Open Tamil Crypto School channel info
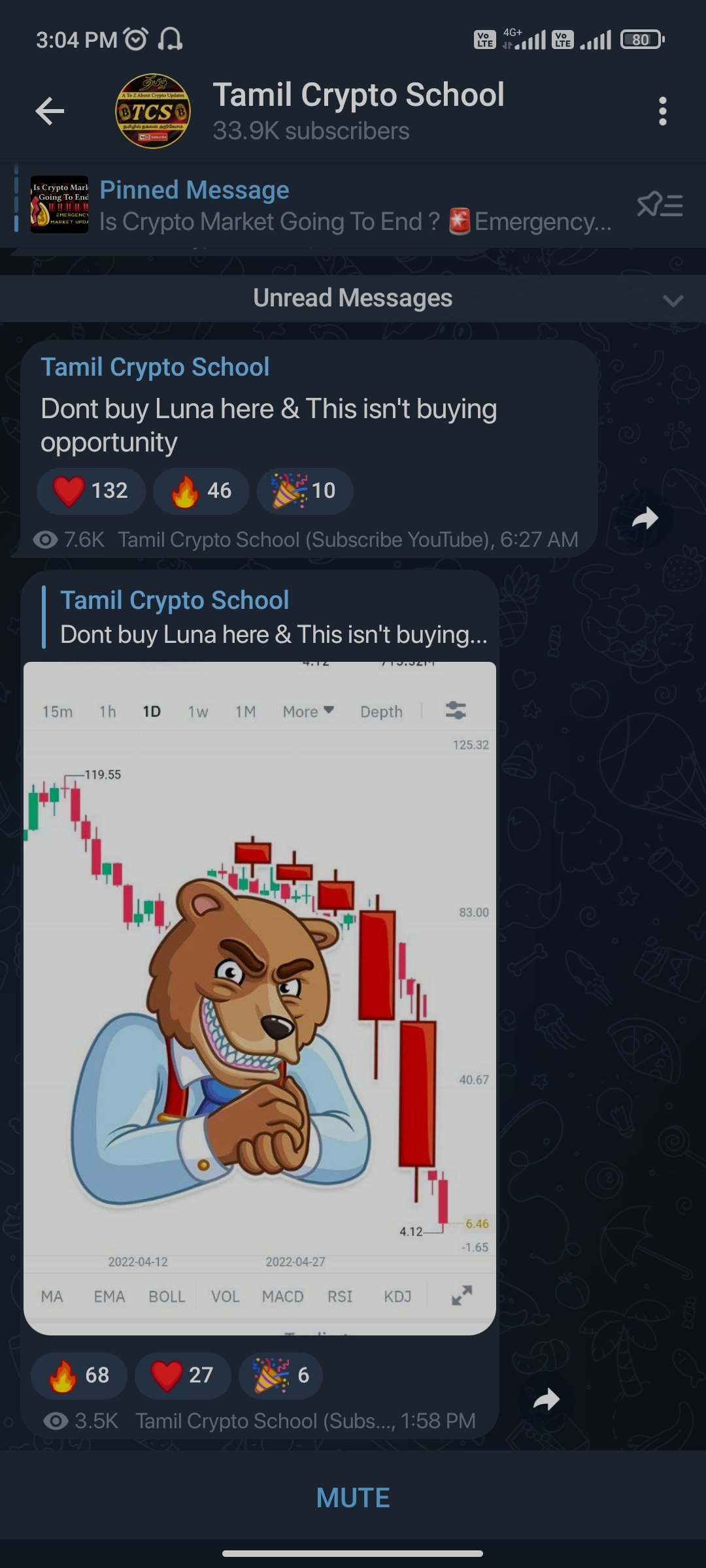The image size is (706, 1568). 358,111
